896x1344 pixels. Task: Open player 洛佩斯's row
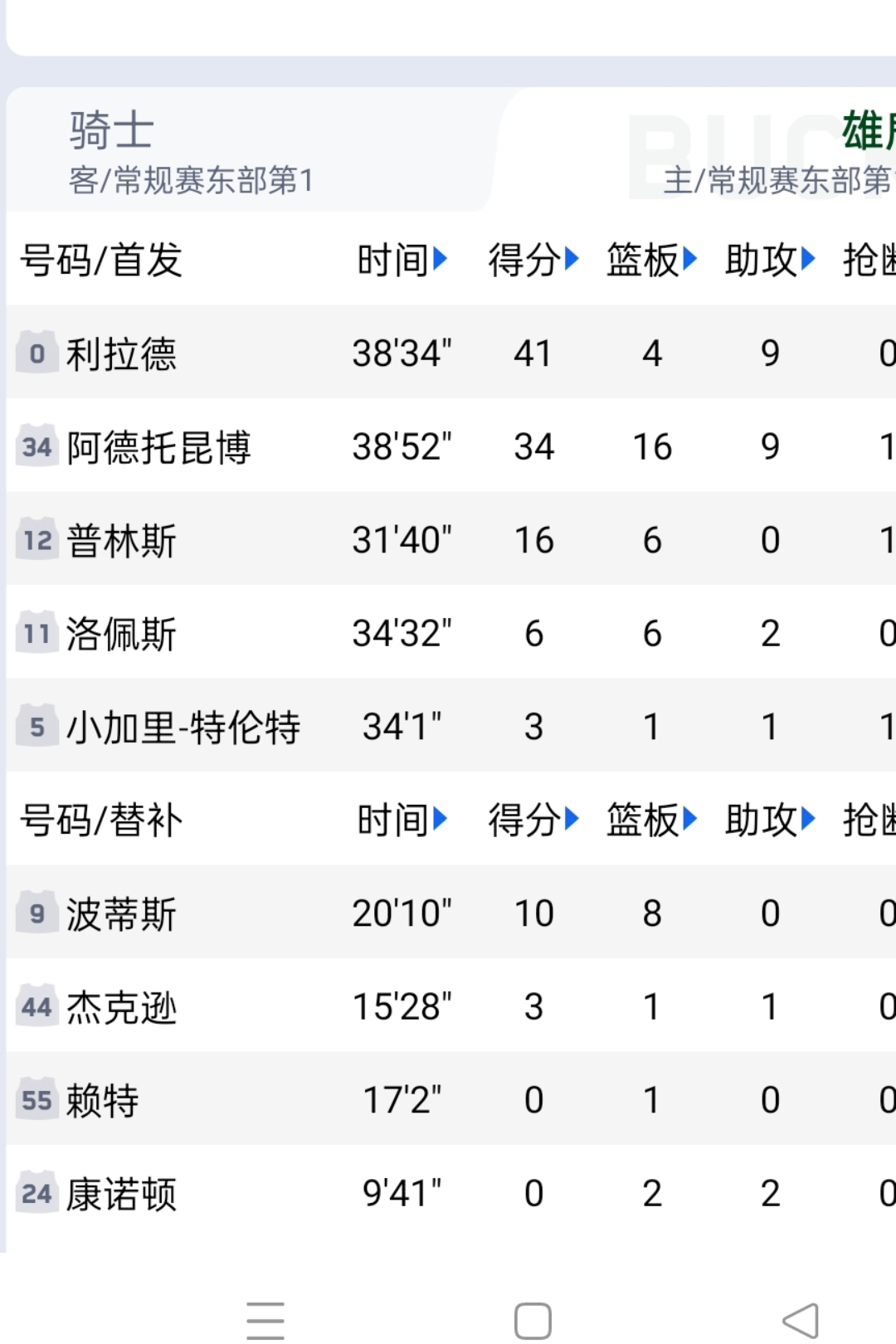[122, 635]
